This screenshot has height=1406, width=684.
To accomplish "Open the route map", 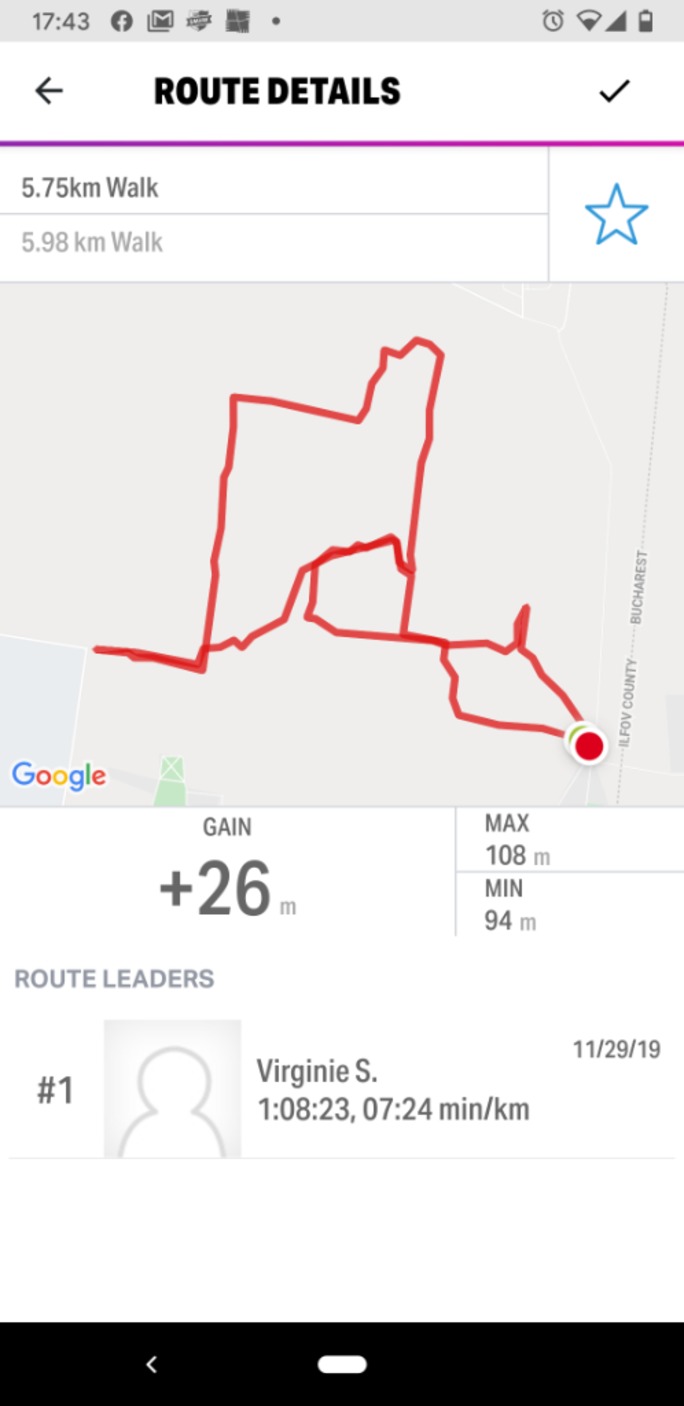I will click(x=340, y=545).
